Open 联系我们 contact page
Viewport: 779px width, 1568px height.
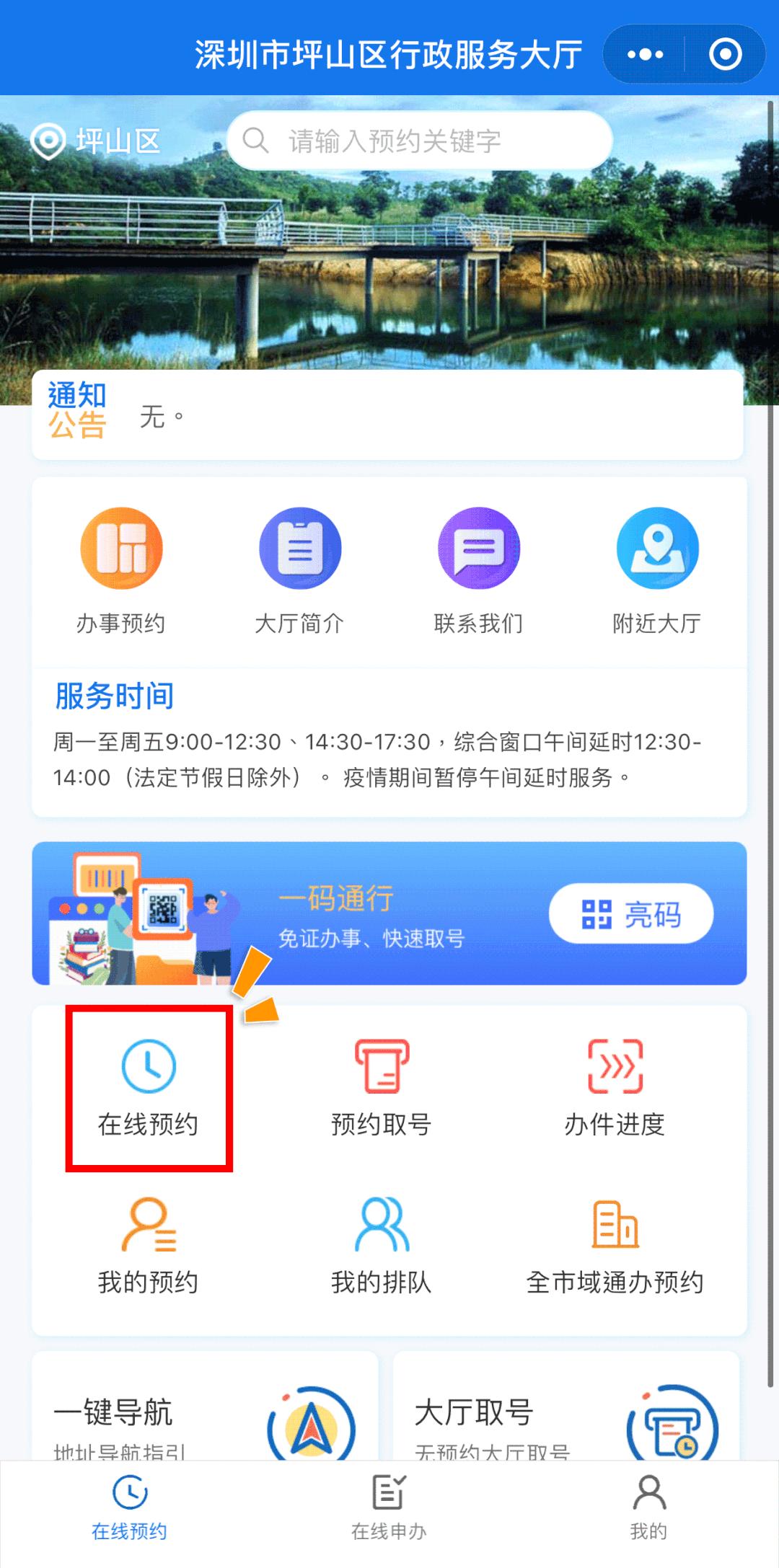pos(478,570)
